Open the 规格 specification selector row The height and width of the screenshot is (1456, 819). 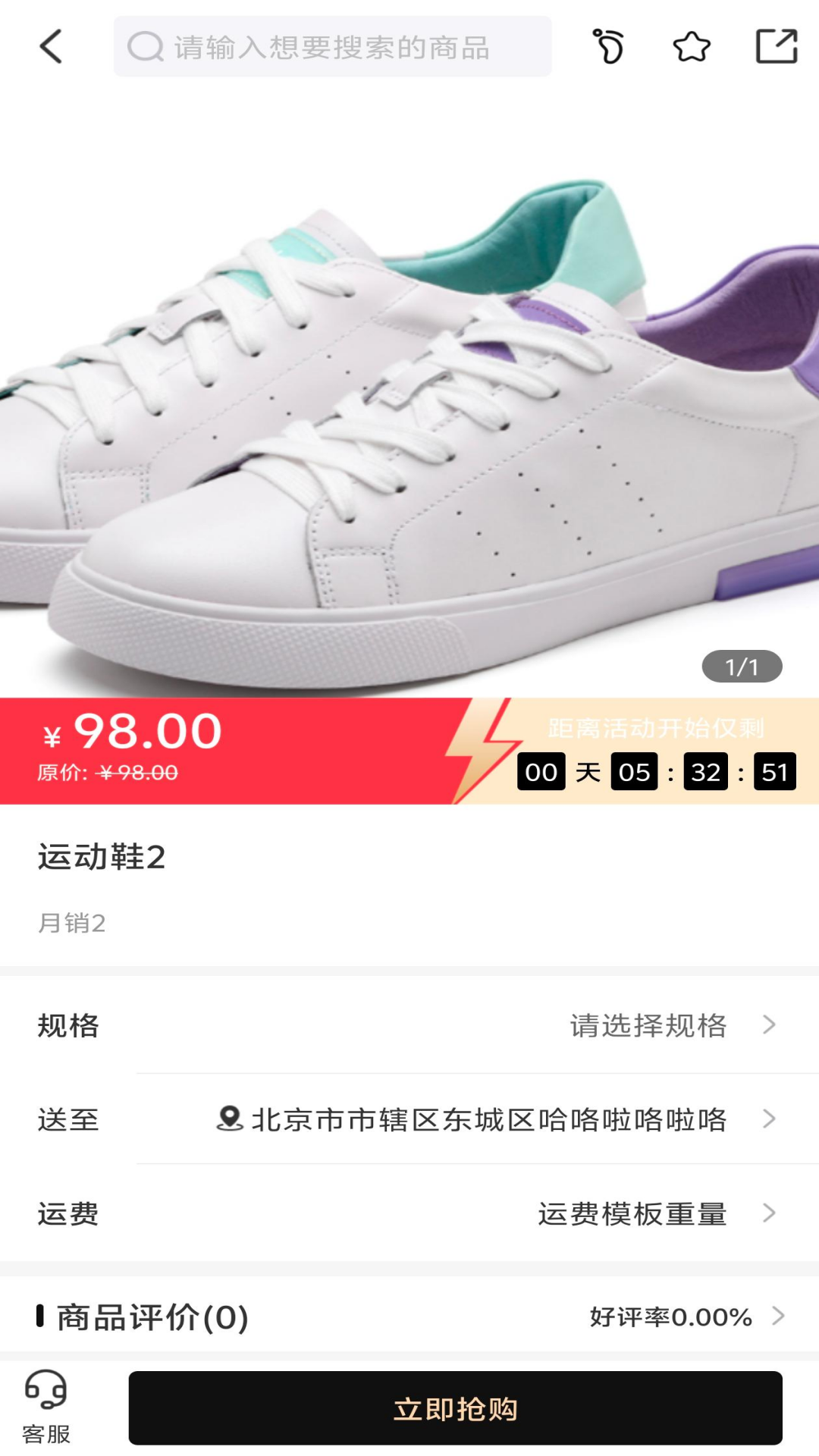(409, 1025)
